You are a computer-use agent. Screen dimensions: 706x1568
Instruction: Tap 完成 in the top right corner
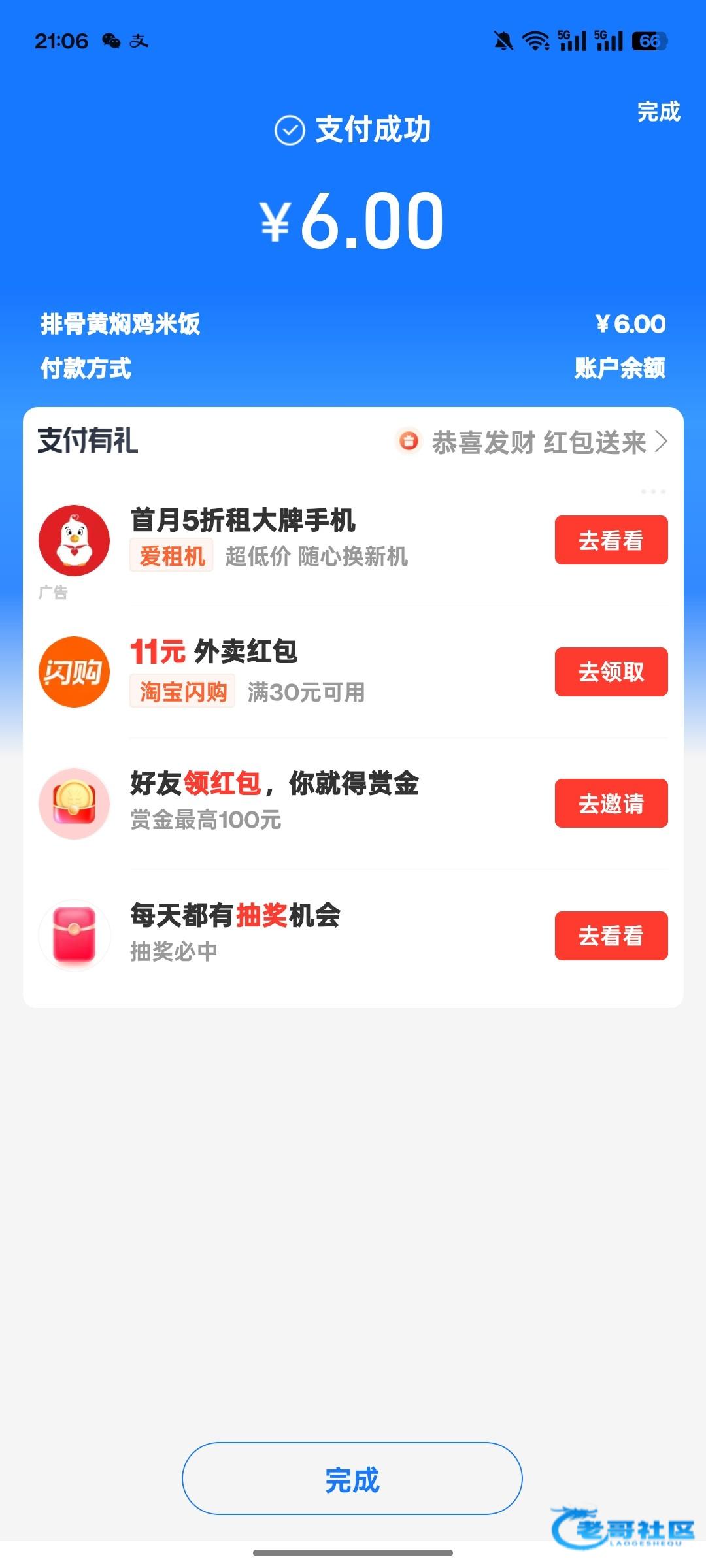coord(658,112)
